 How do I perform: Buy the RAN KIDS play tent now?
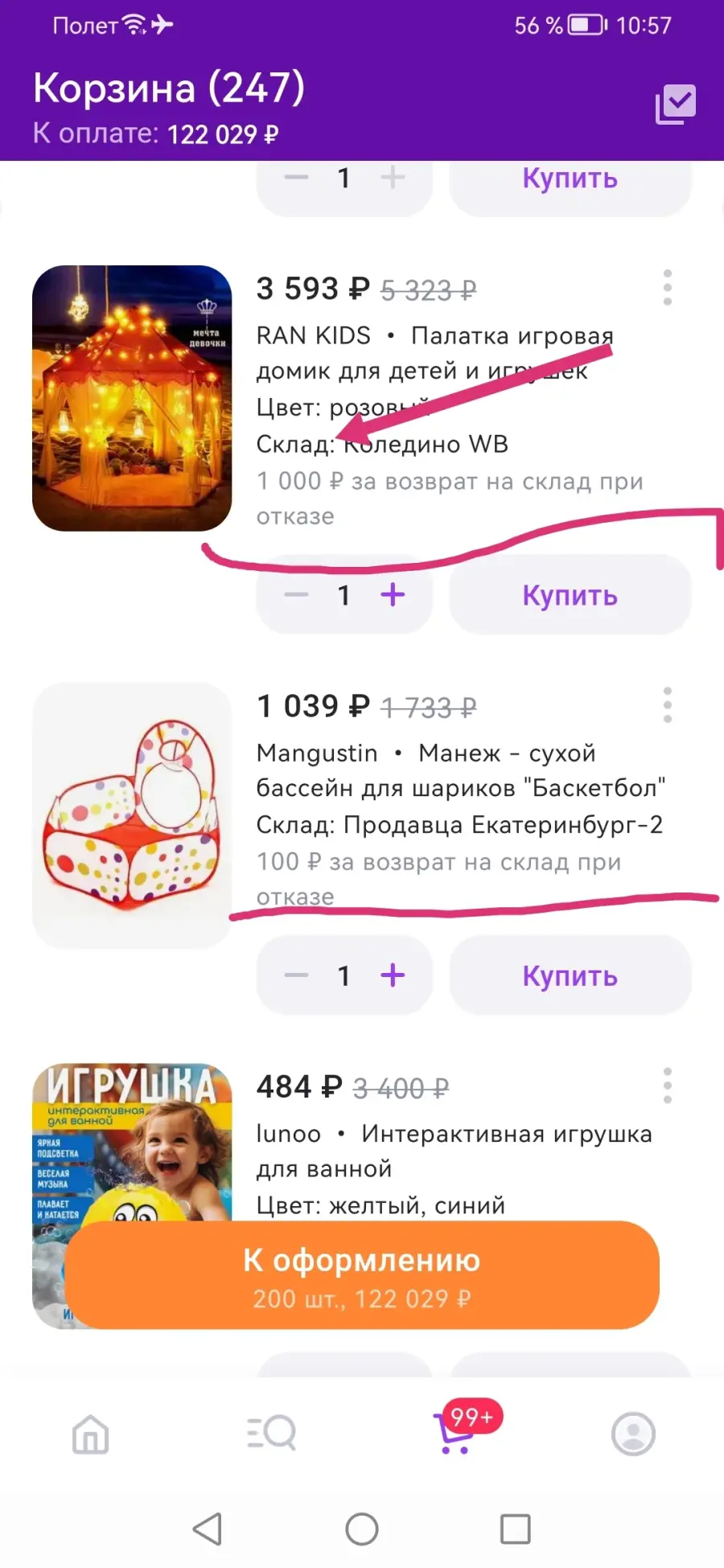point(570,595)
